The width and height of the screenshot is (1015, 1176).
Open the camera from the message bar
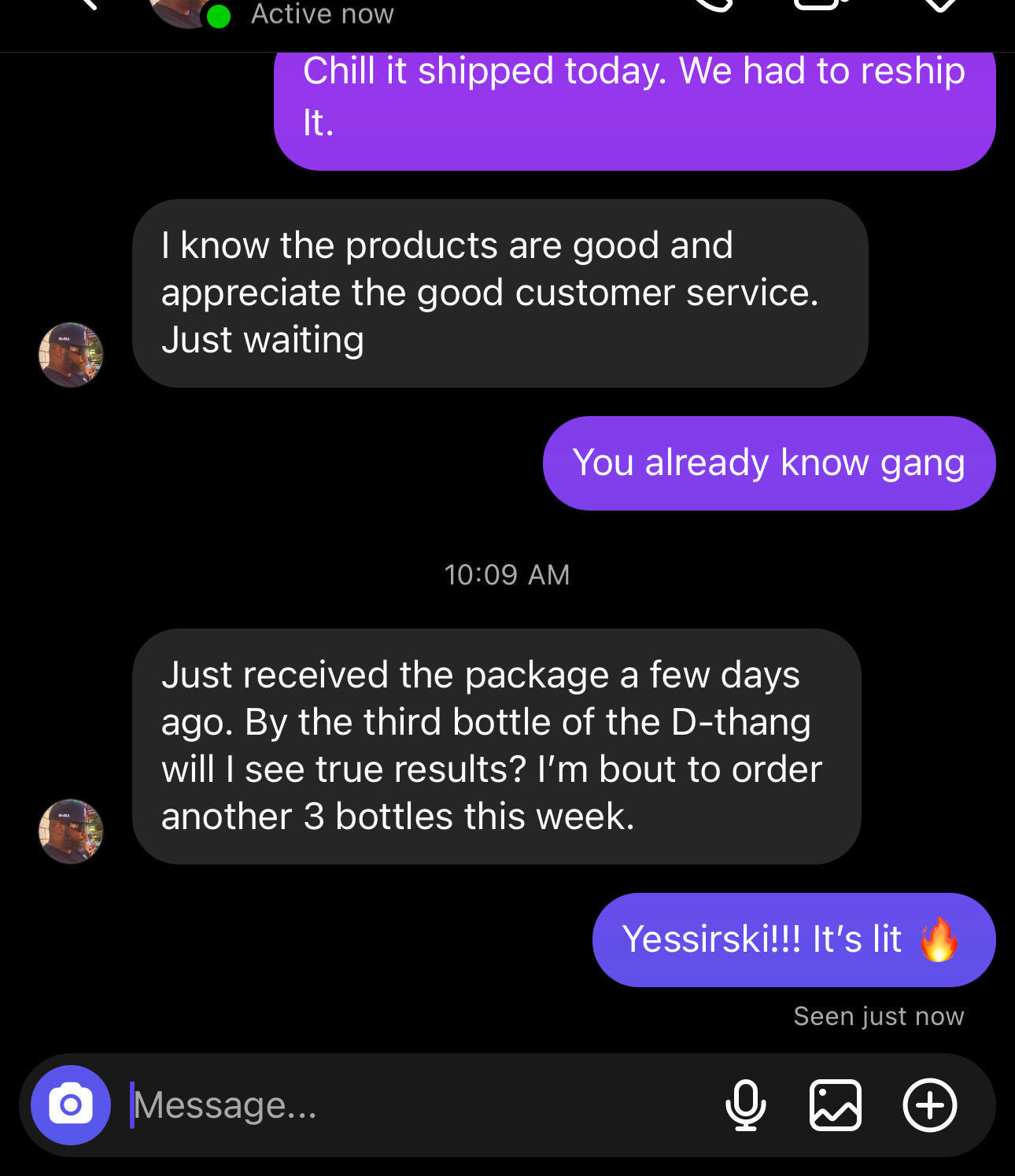click(x=71, y=1104)
